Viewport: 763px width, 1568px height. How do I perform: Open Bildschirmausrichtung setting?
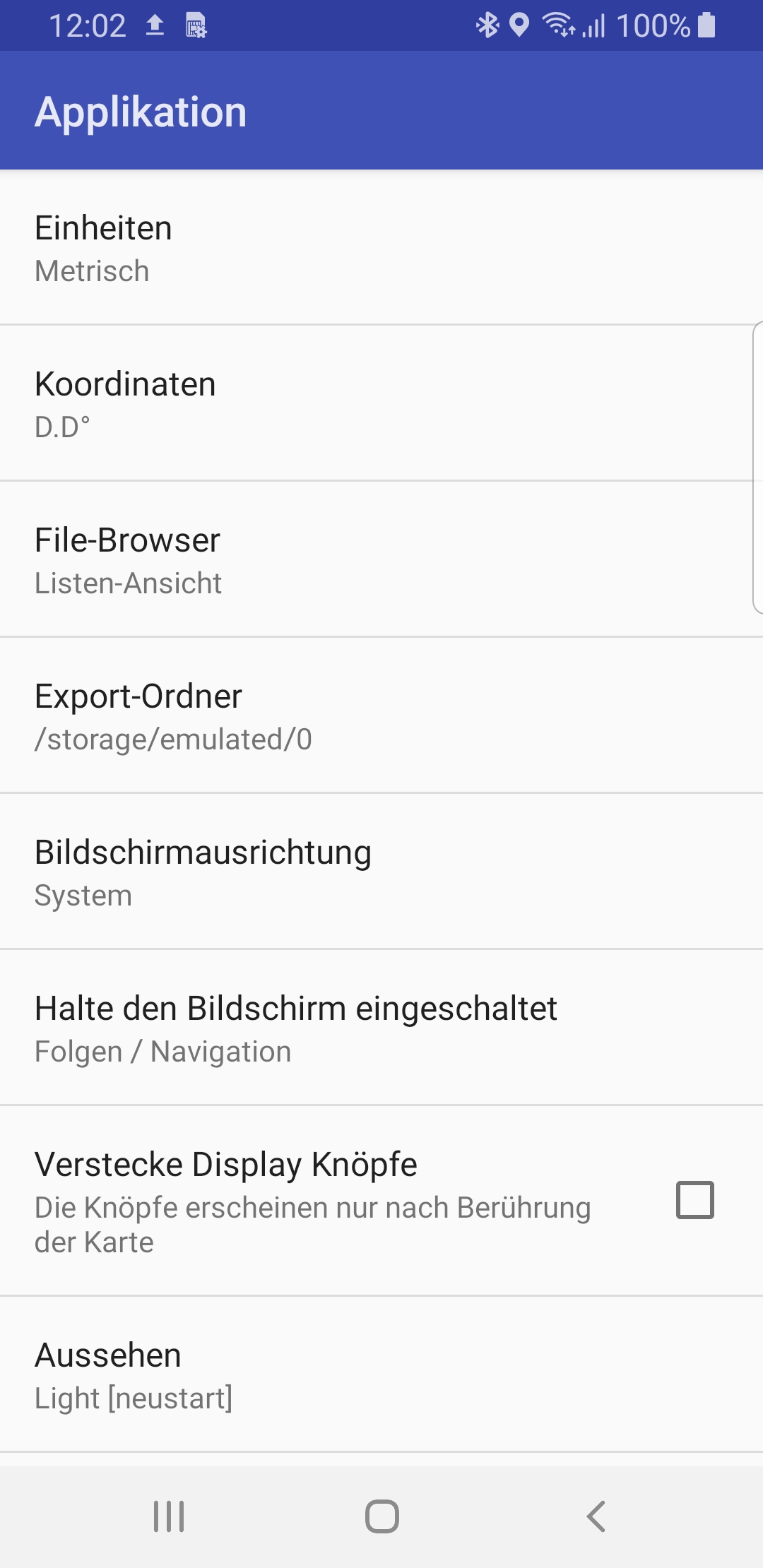click(x=381, y=872)
